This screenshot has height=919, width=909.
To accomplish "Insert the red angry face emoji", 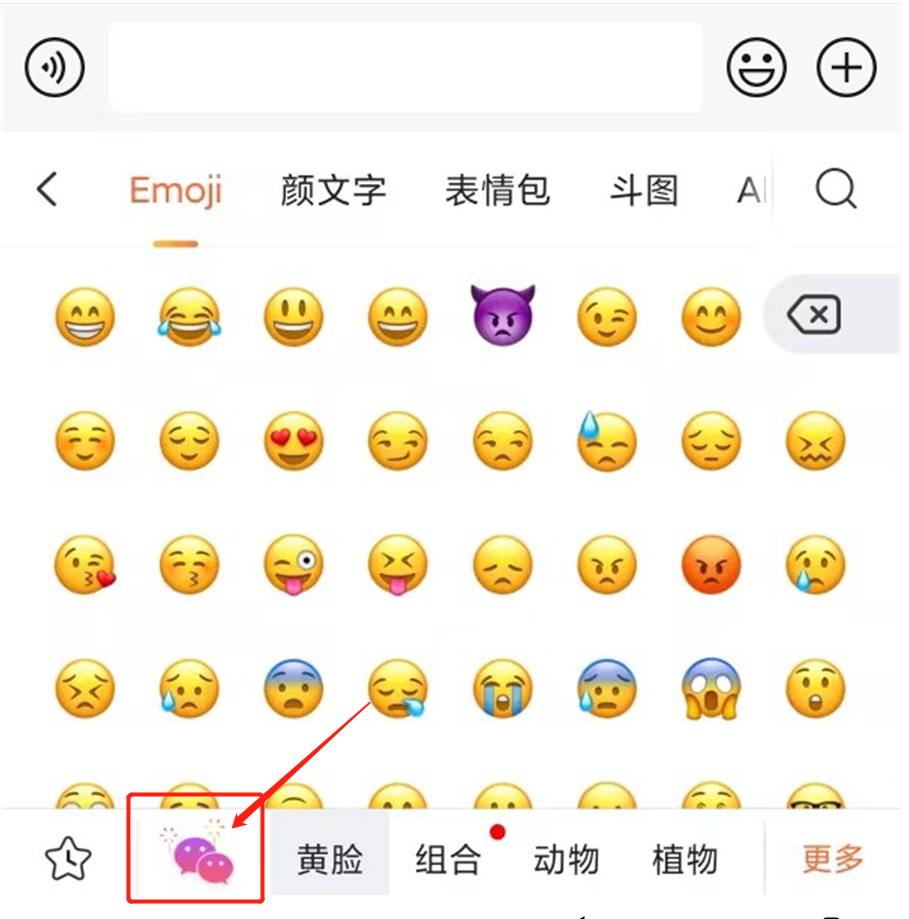I will tap(710, 565).
